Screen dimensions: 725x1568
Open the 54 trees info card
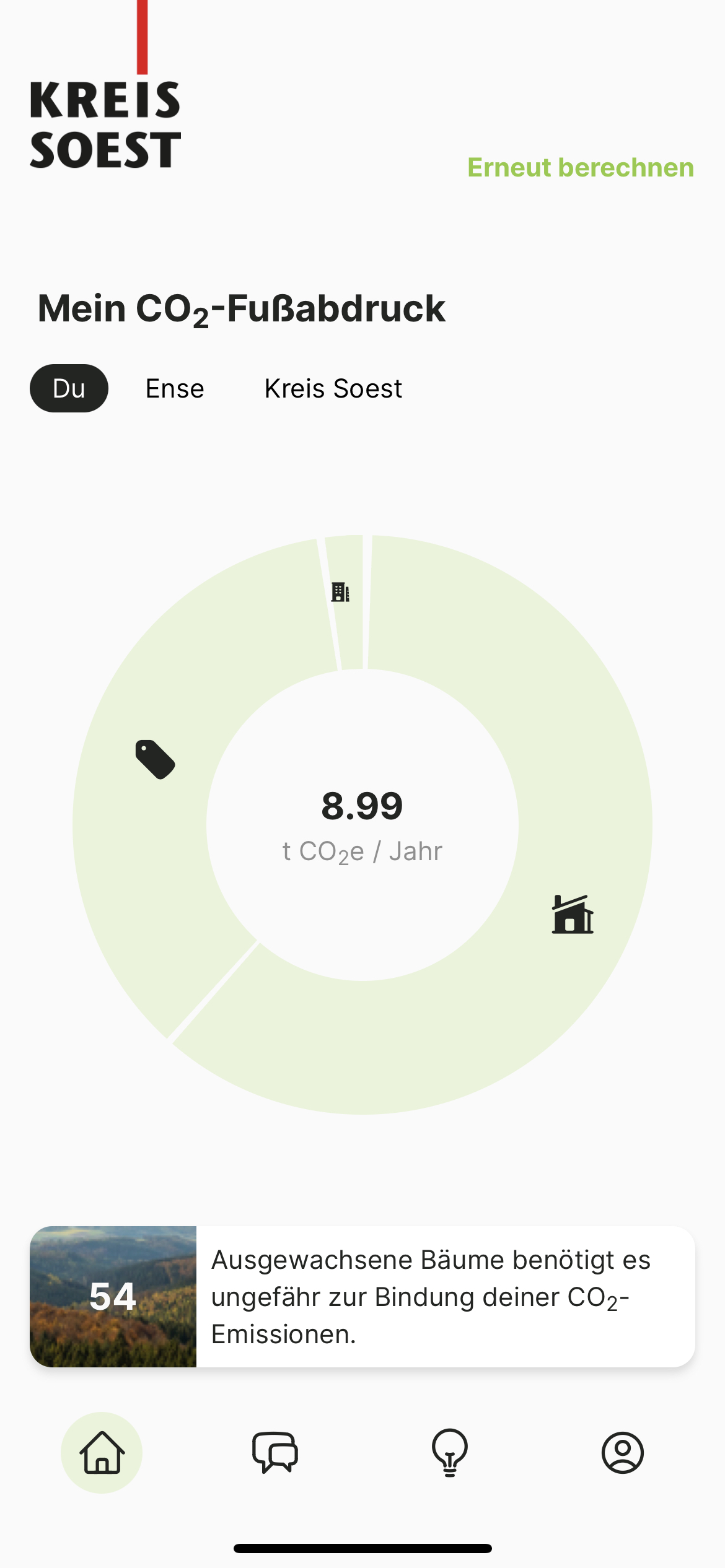(362, 1296)
